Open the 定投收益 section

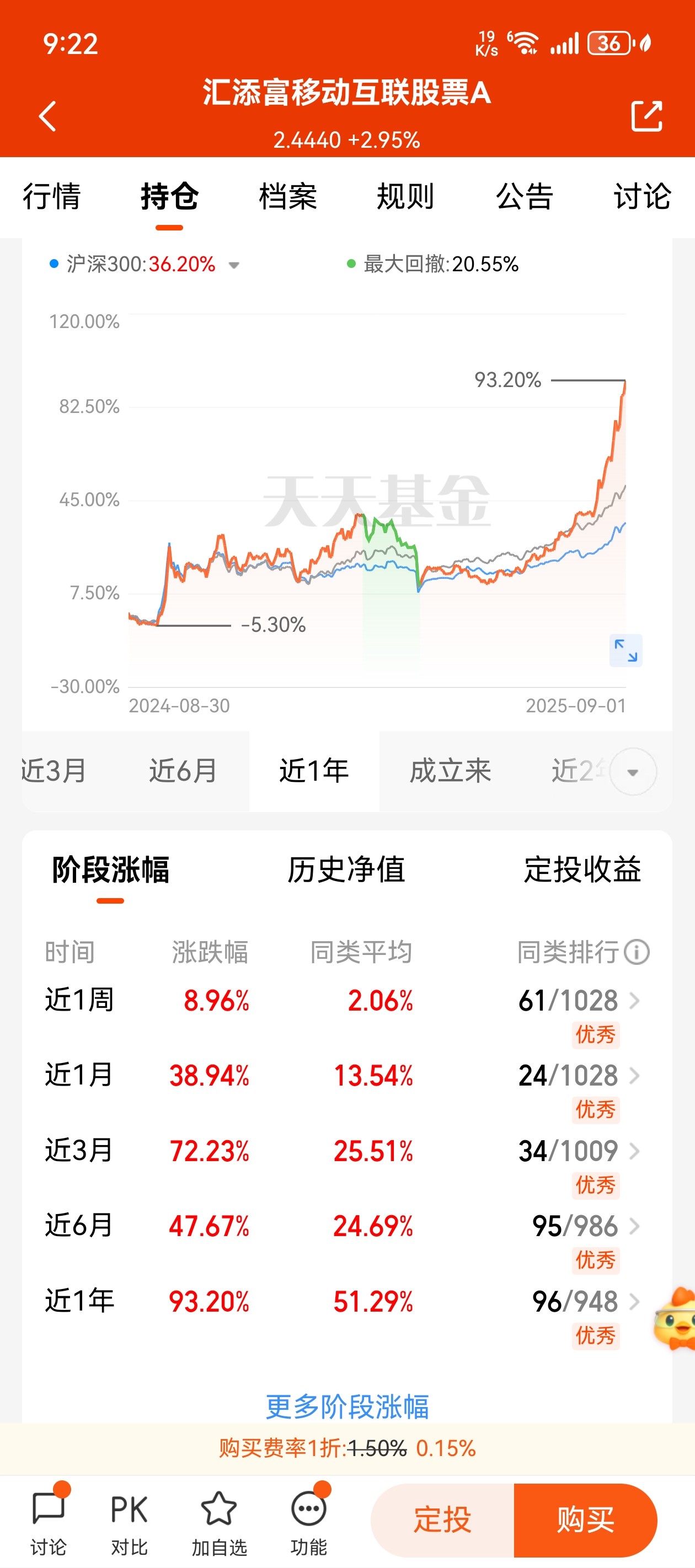pos(582,869)
